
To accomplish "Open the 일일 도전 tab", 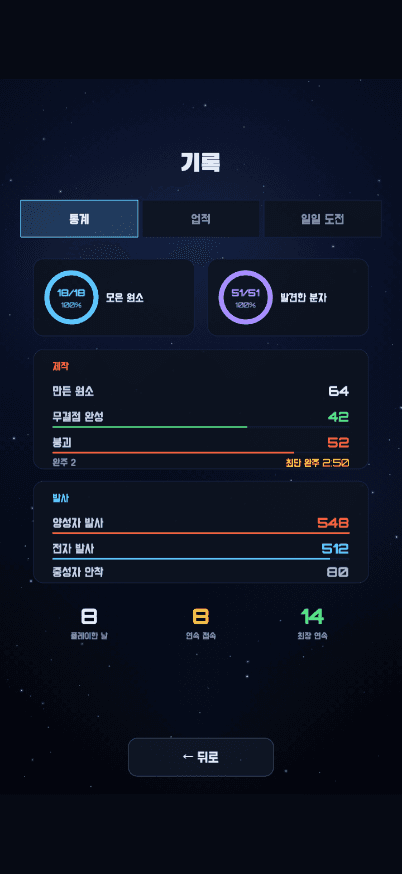I will [x=323, y=218].
